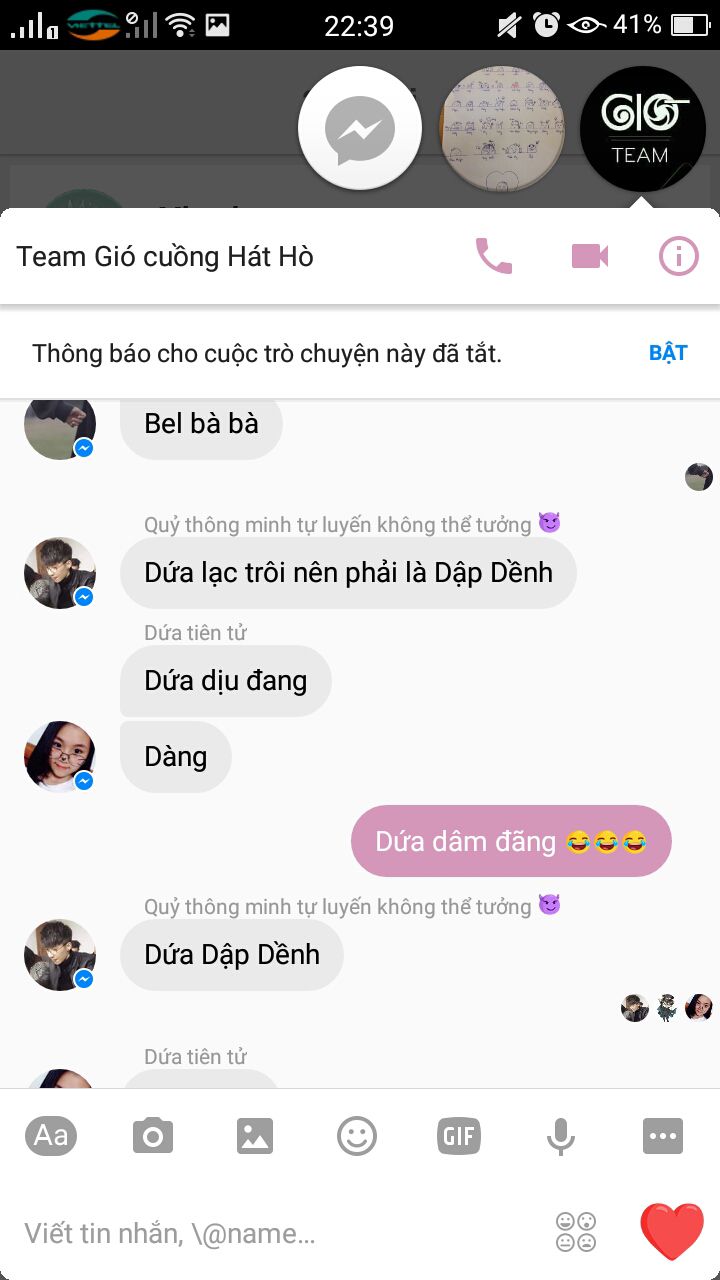
Task: Open the camera to take a photo
Action: pos(153,1136)
